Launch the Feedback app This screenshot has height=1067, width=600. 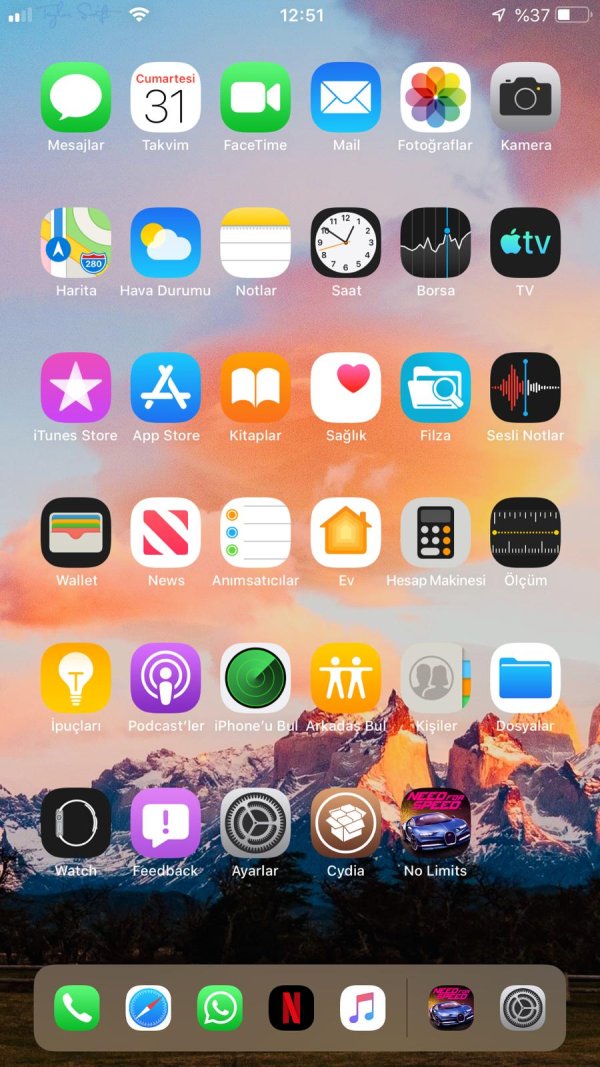pos(166,823)
